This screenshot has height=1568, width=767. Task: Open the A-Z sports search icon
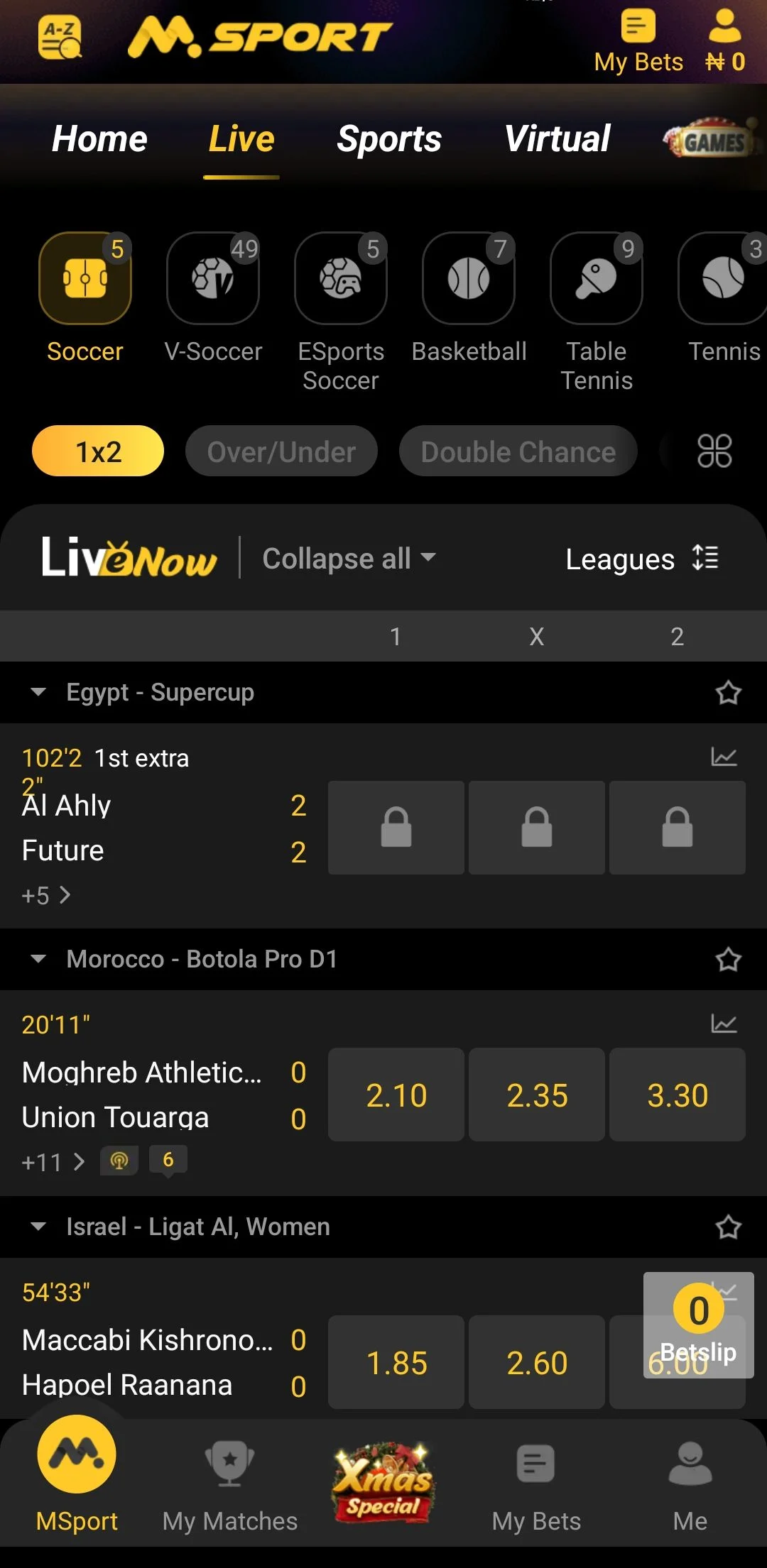(x=60, y=38)
